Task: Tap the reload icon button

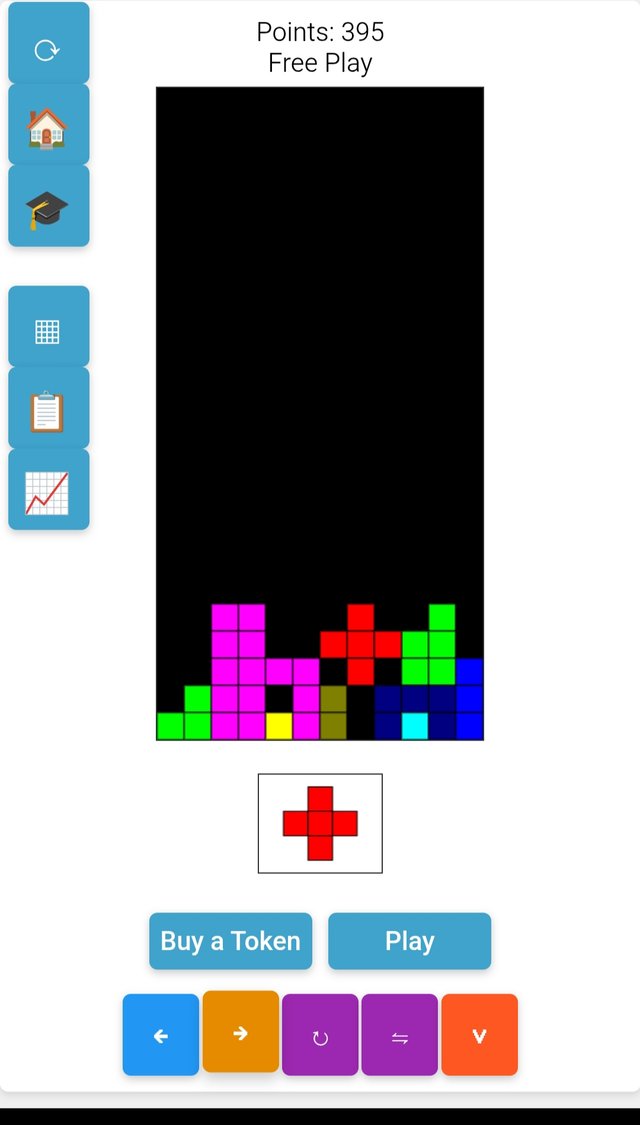Action: point(48,44)
